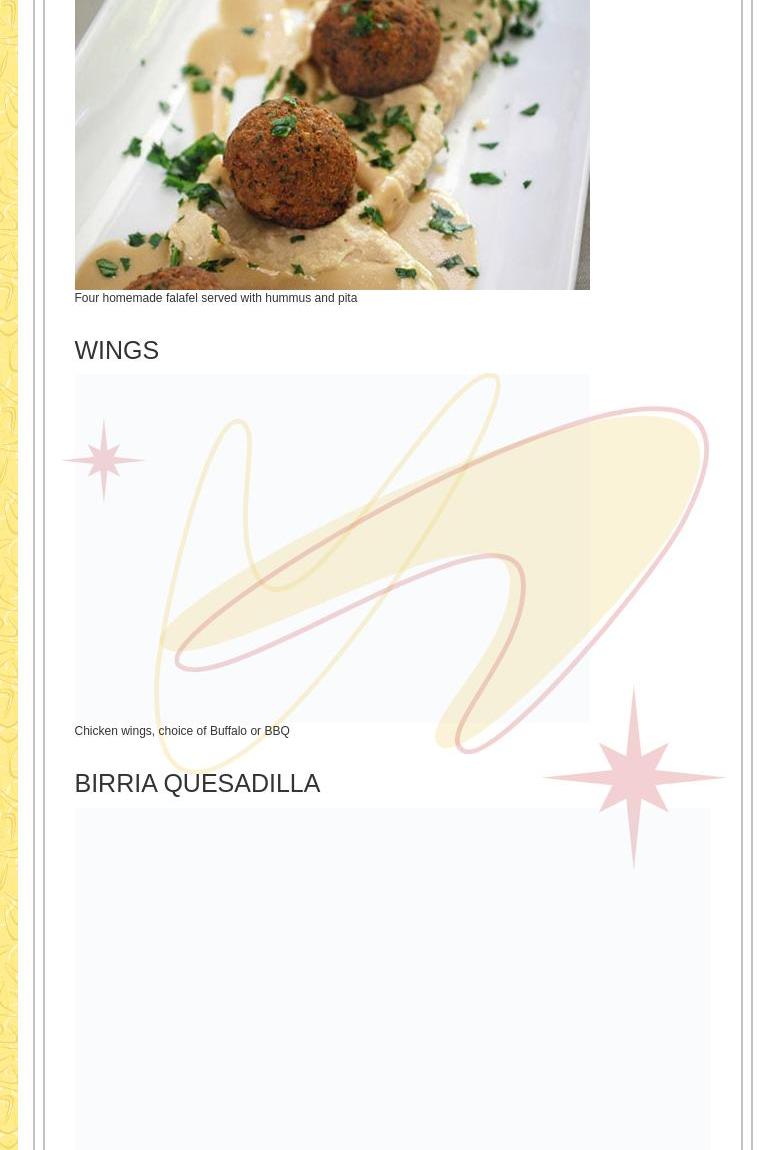The height and width of the screenshot is (1150, 765).
Task: Open the falafel dish photo
Action: point(331,144)
